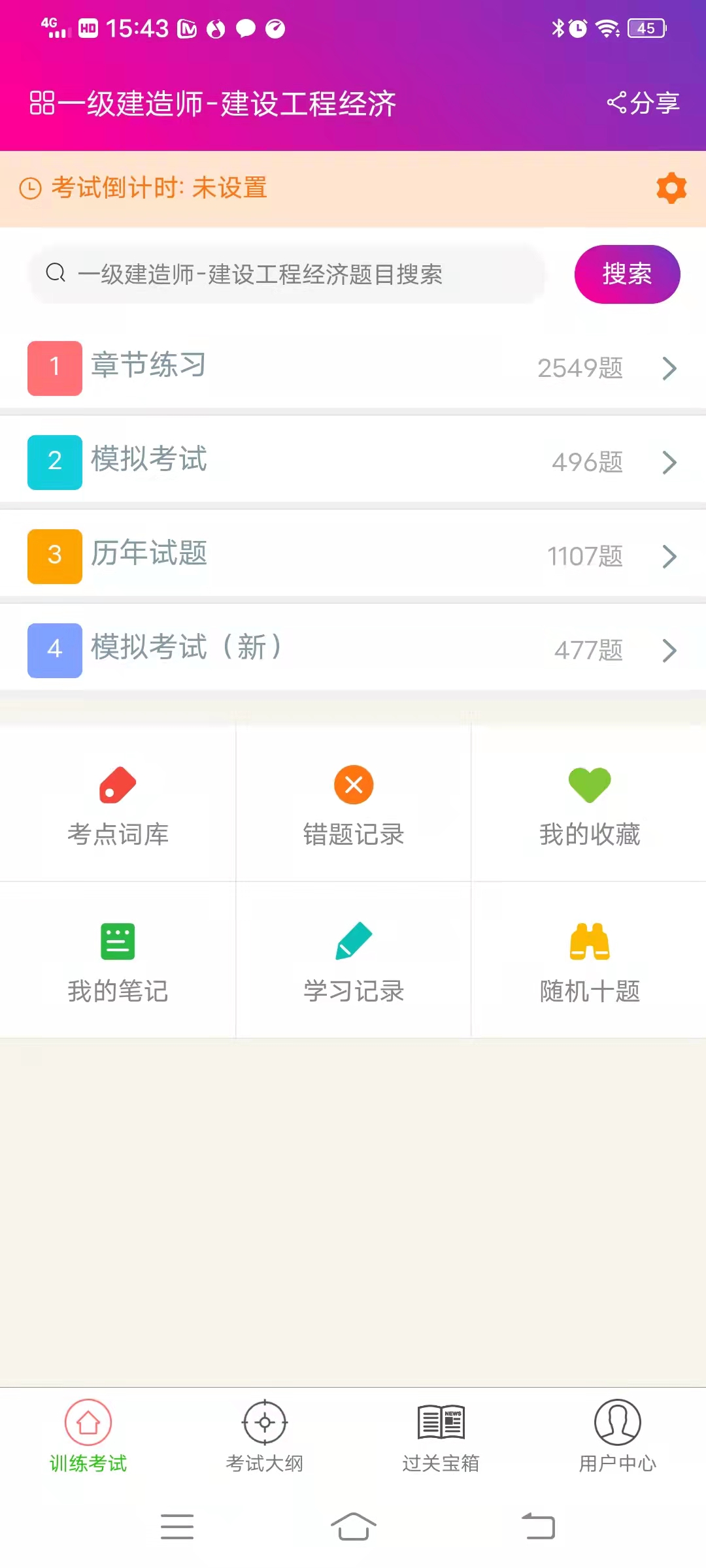The width and height of the screenshot is (706, 1568).
Task: Open the 考点词库 keyword library
Action: click(x=116, y=810)
